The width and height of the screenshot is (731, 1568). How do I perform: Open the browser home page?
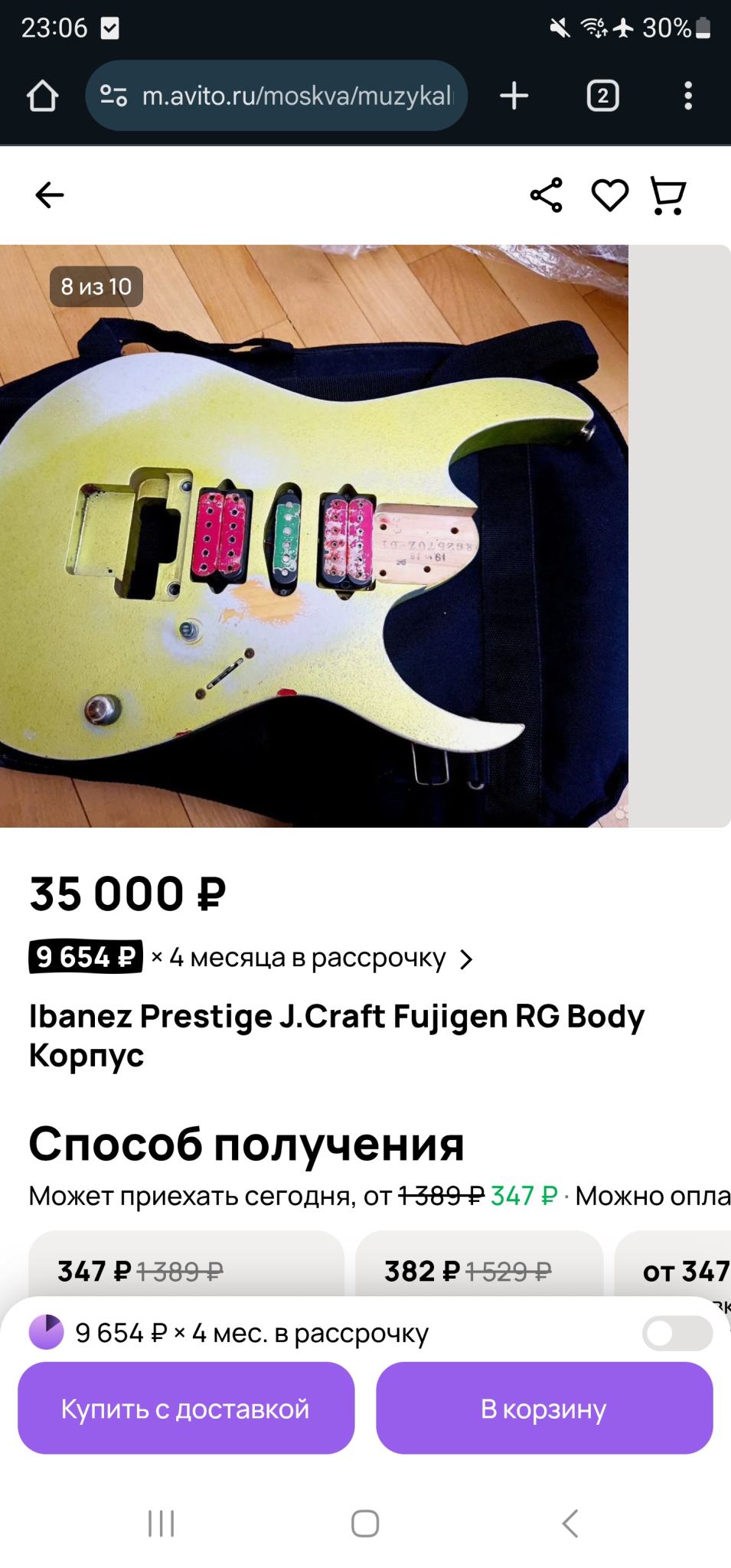click(x=42, y=96)
